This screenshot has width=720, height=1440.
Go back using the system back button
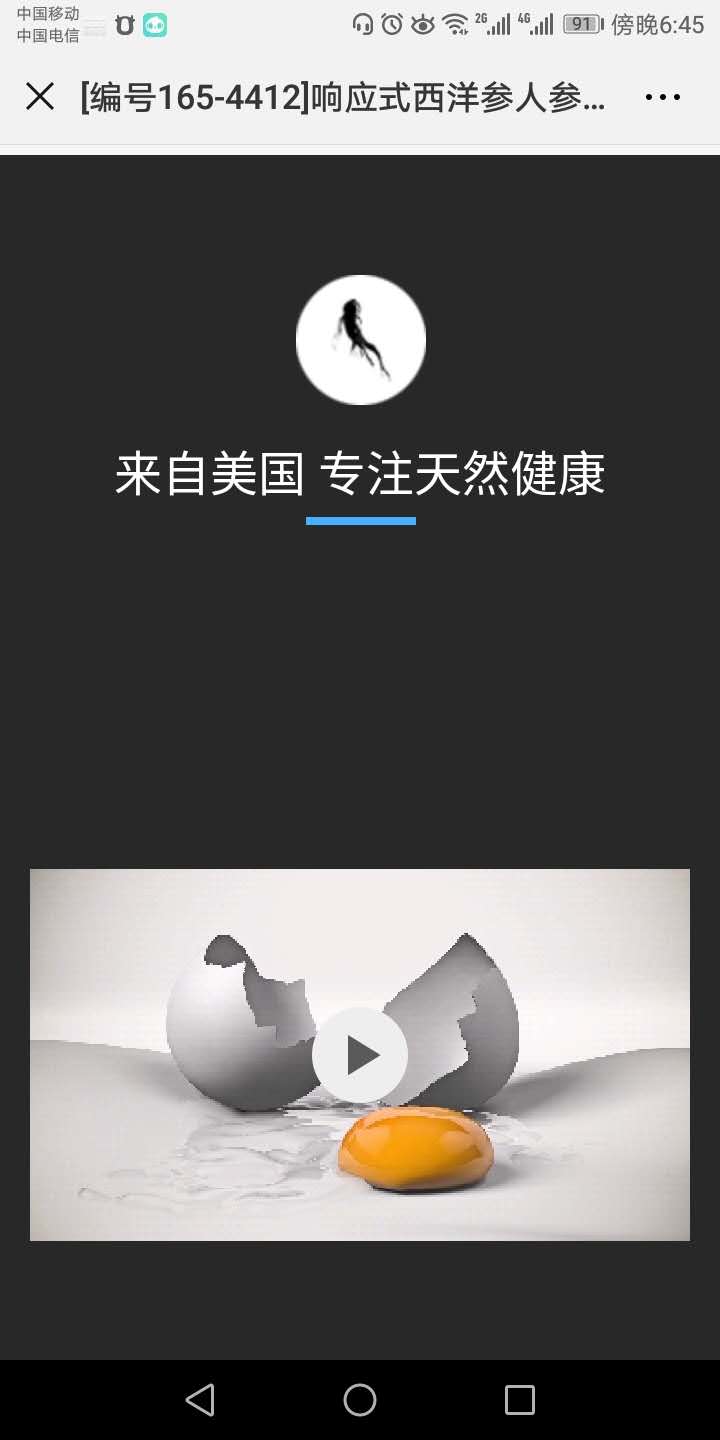tap(200, 1399)
